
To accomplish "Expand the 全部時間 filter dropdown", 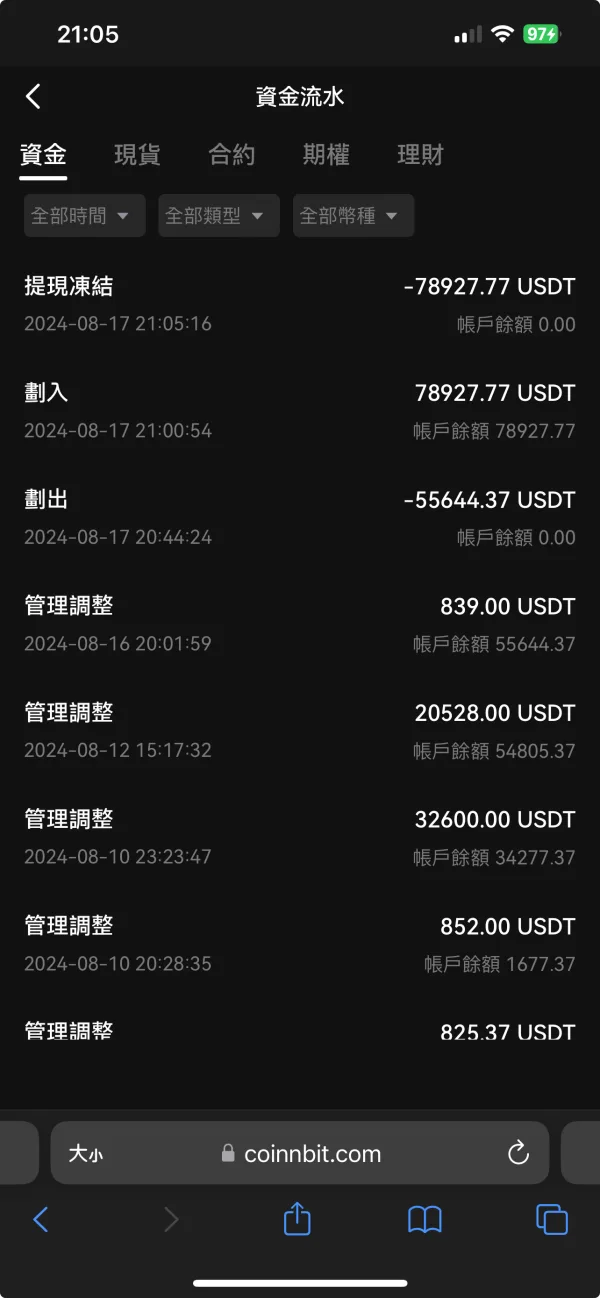I will 84,216.
